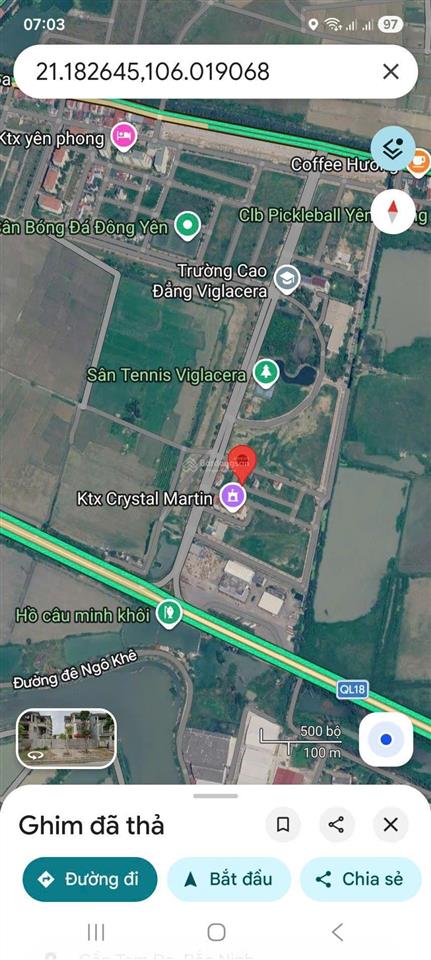The height and width of the screenshot is (960, 431).
Task: Center map on my current location
Action: [x=386, y=740]
